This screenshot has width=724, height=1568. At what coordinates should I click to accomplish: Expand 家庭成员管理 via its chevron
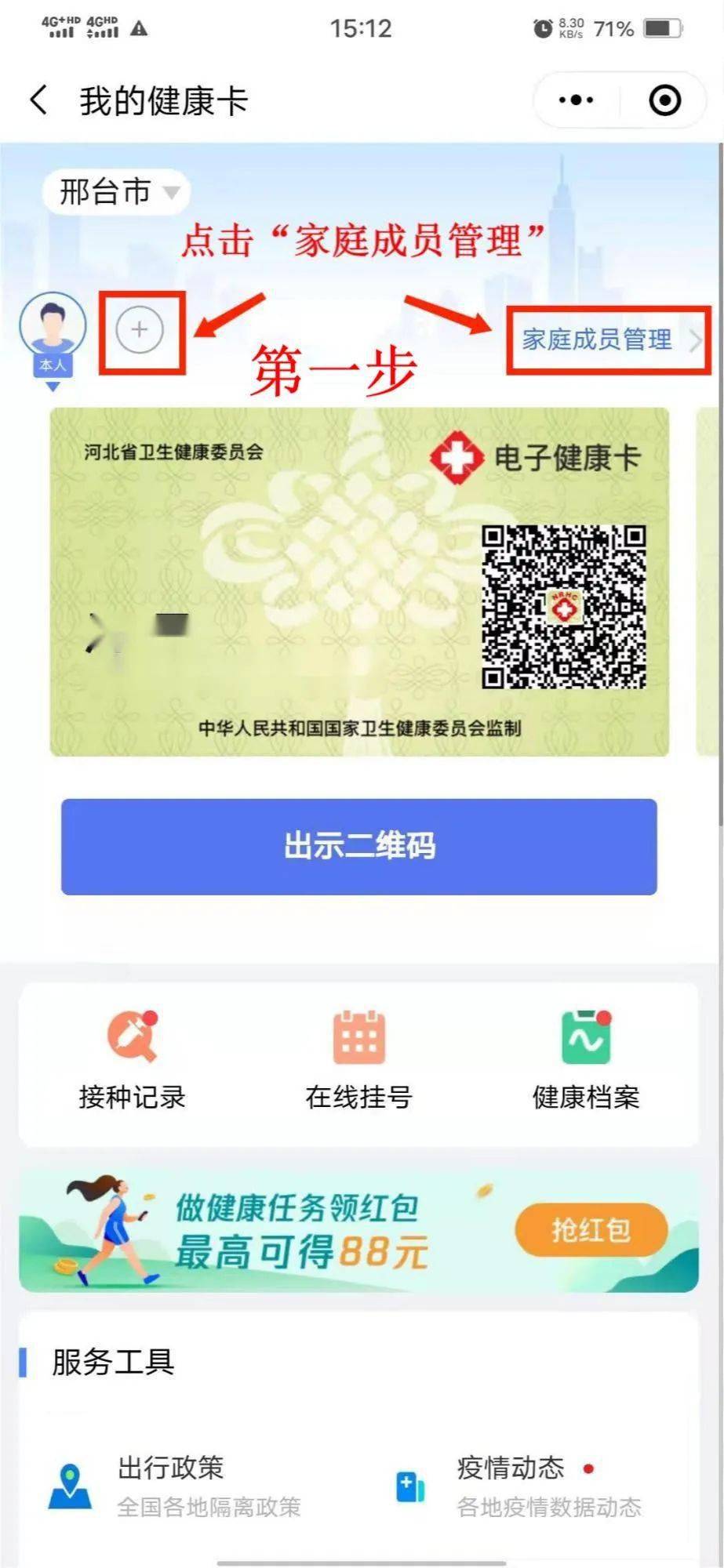[x=695, y=341]
